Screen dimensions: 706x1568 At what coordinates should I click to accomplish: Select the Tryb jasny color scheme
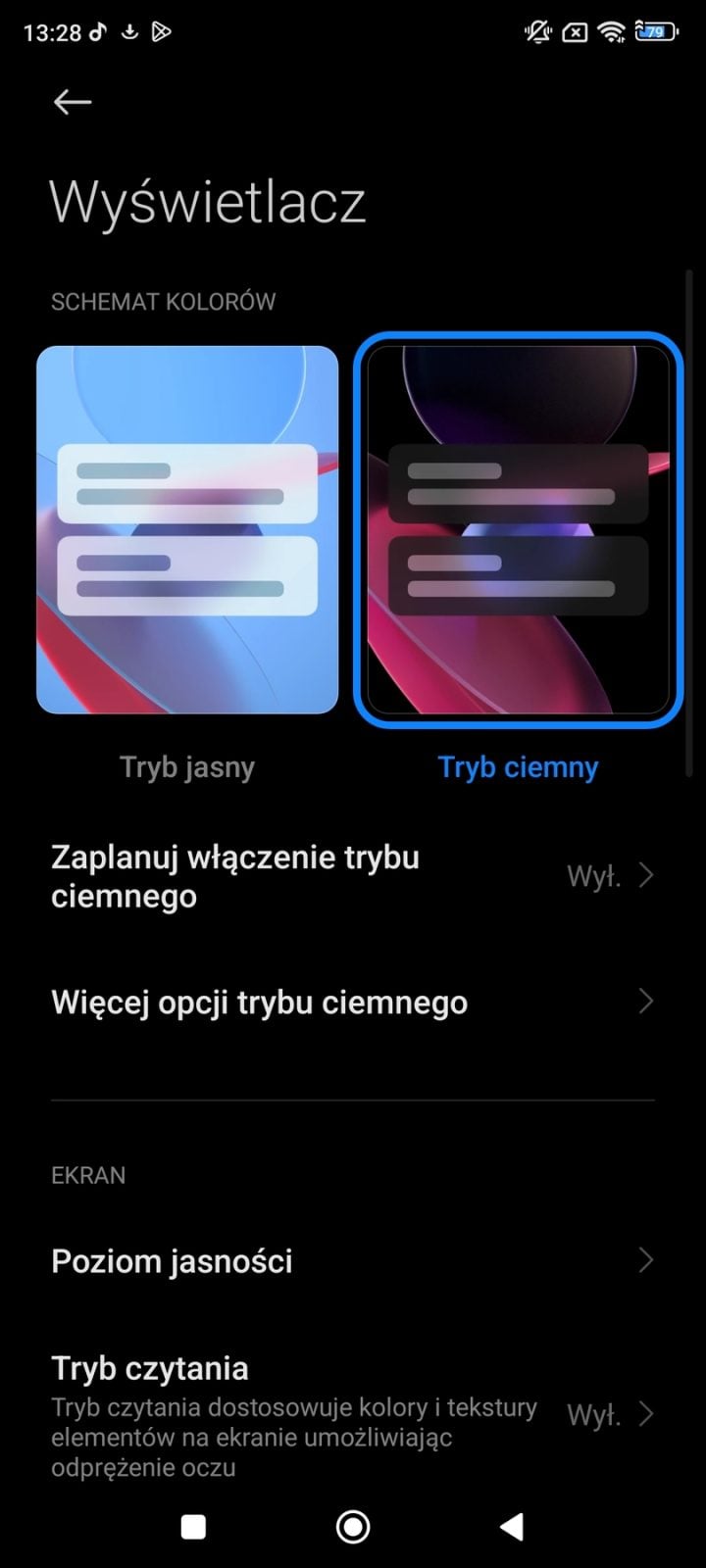187,530
